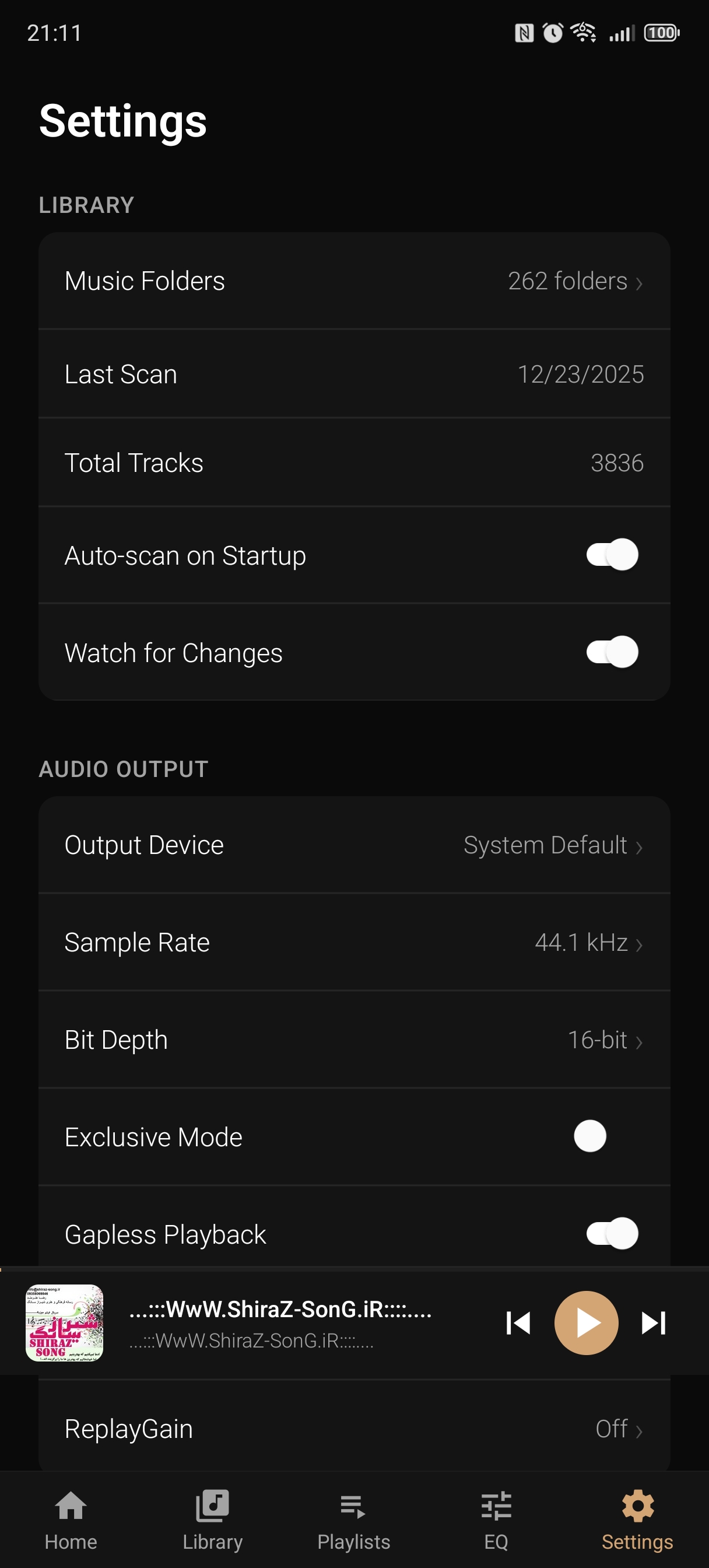Open Music Folders showing 262 folders
Image resolution: width=709 pixels, height=1568 pixels.
pos(354,281)
